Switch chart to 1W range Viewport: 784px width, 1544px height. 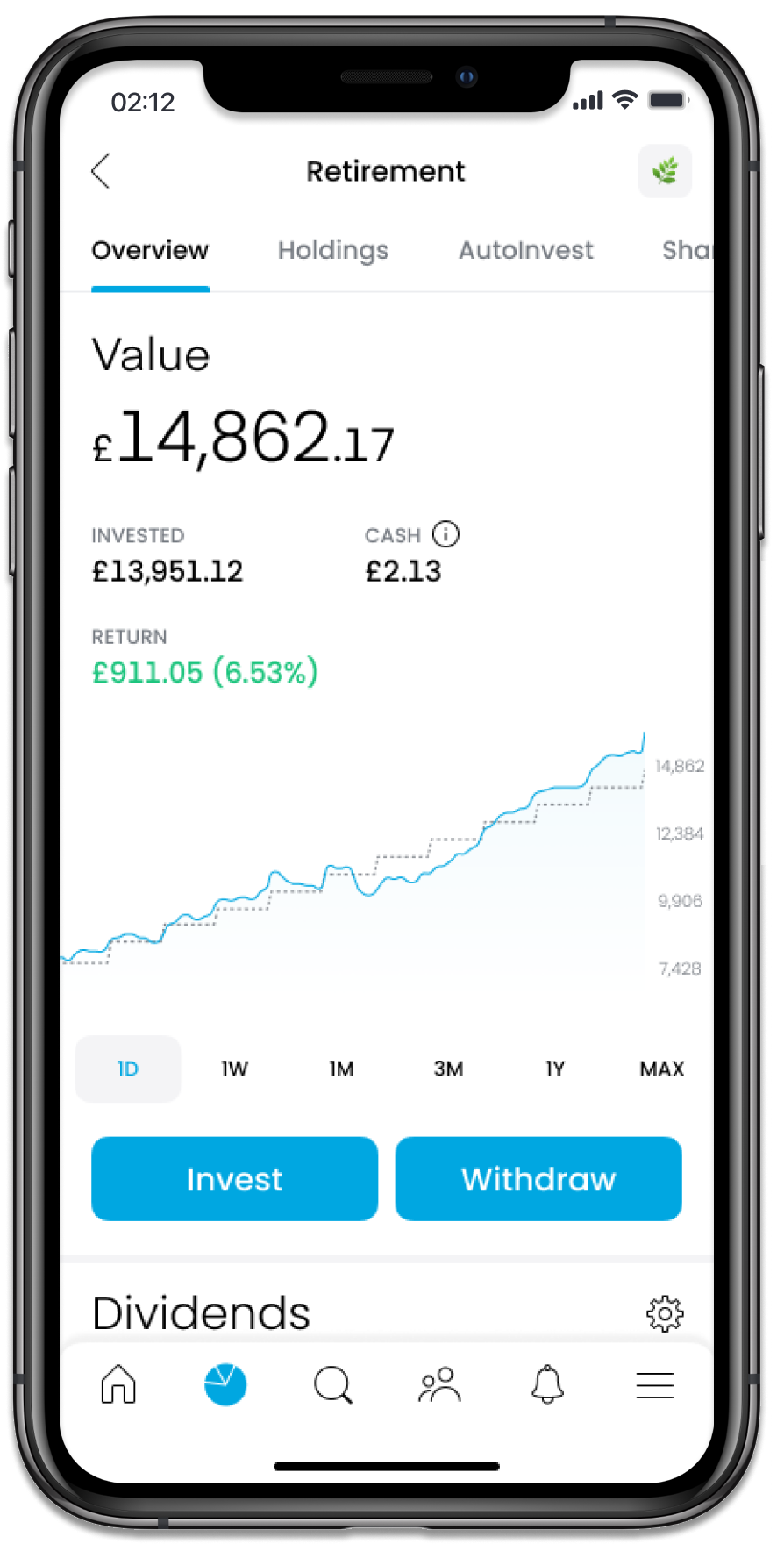(235, 1069)
